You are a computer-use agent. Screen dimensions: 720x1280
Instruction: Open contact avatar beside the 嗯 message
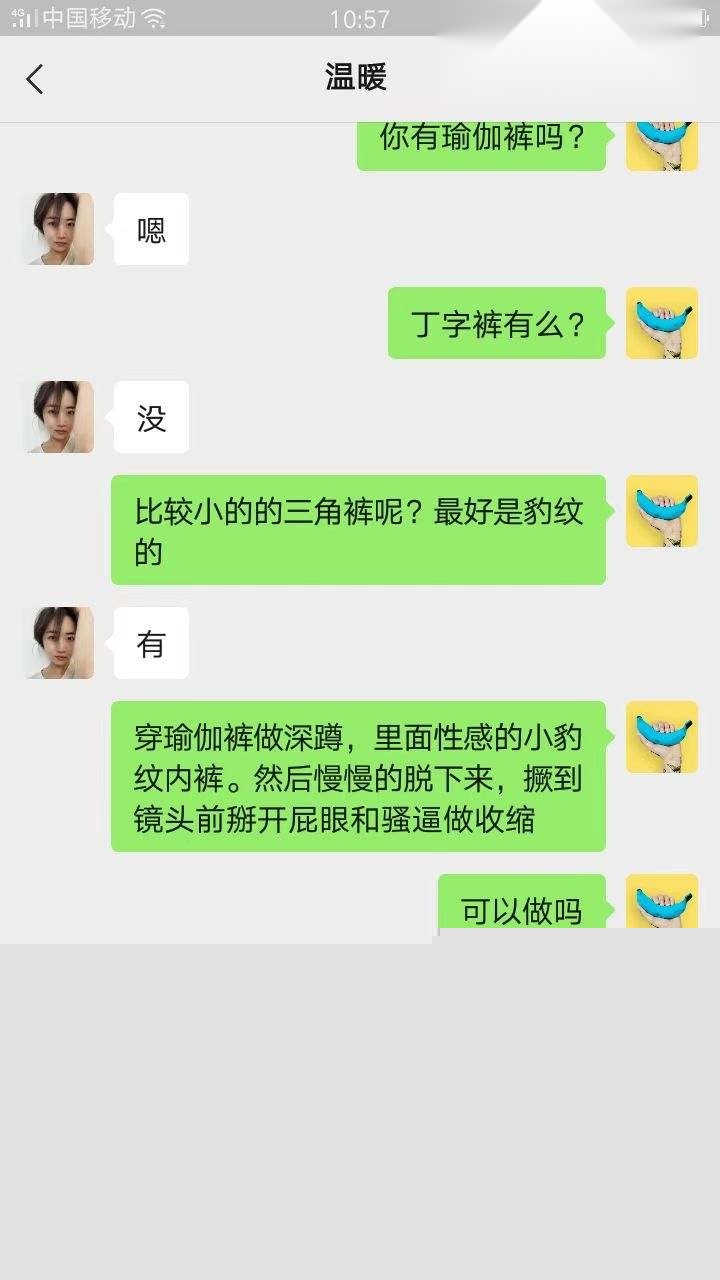59,229
